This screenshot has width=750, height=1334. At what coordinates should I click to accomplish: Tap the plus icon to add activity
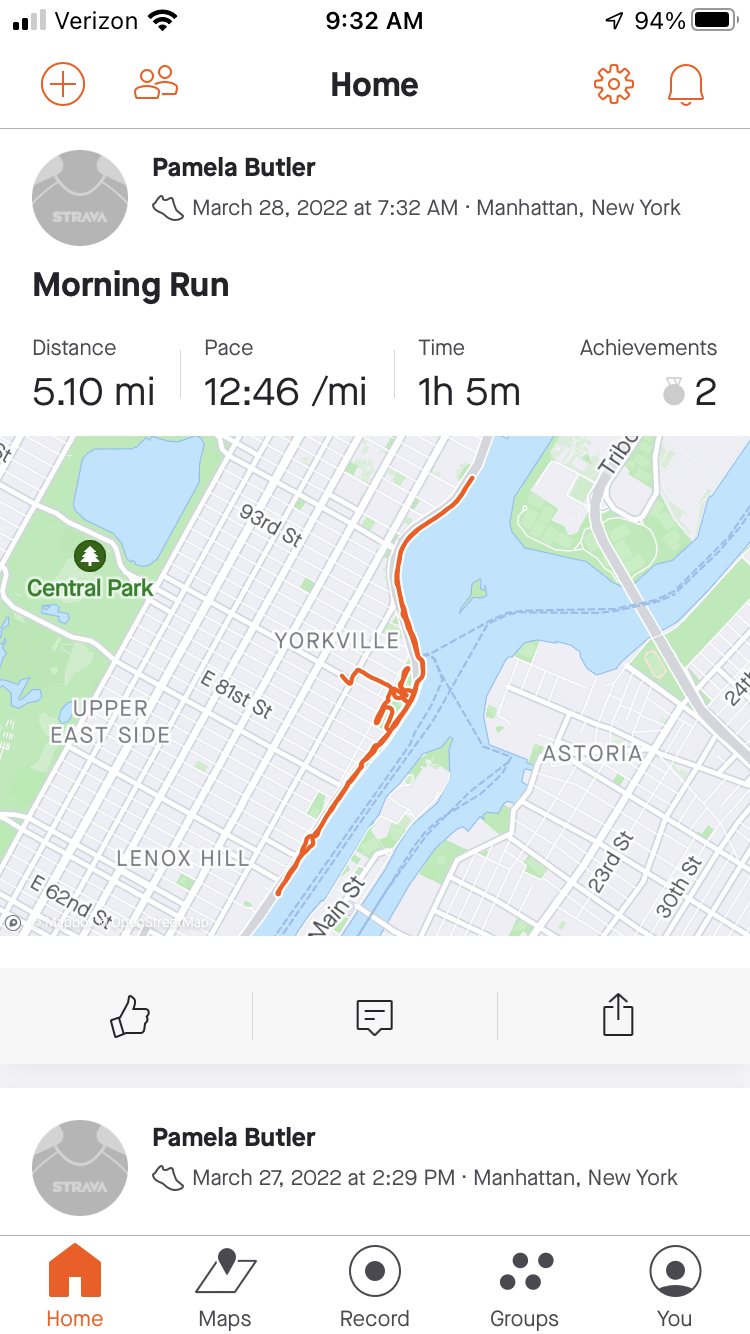pos(63,85)
